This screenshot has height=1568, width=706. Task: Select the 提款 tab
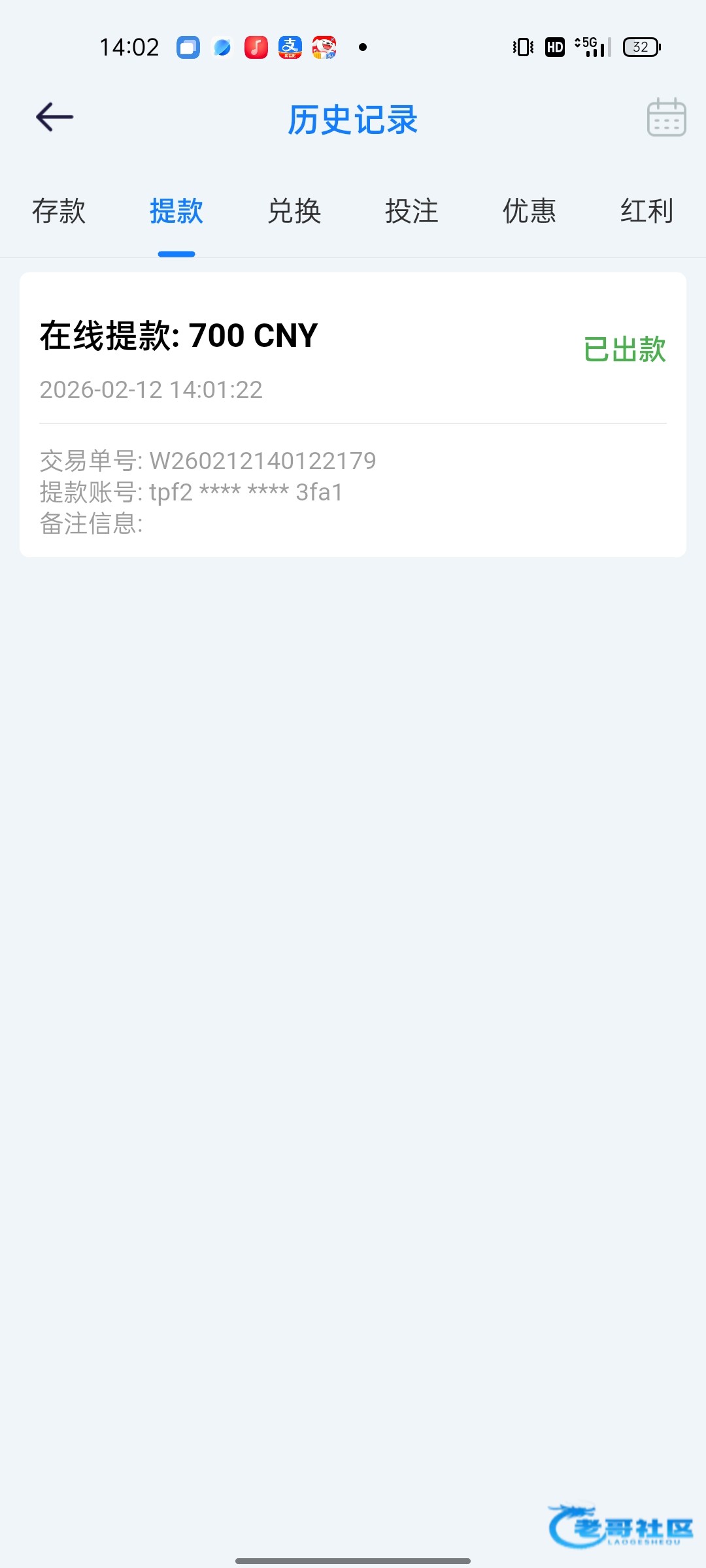point(176,211)
